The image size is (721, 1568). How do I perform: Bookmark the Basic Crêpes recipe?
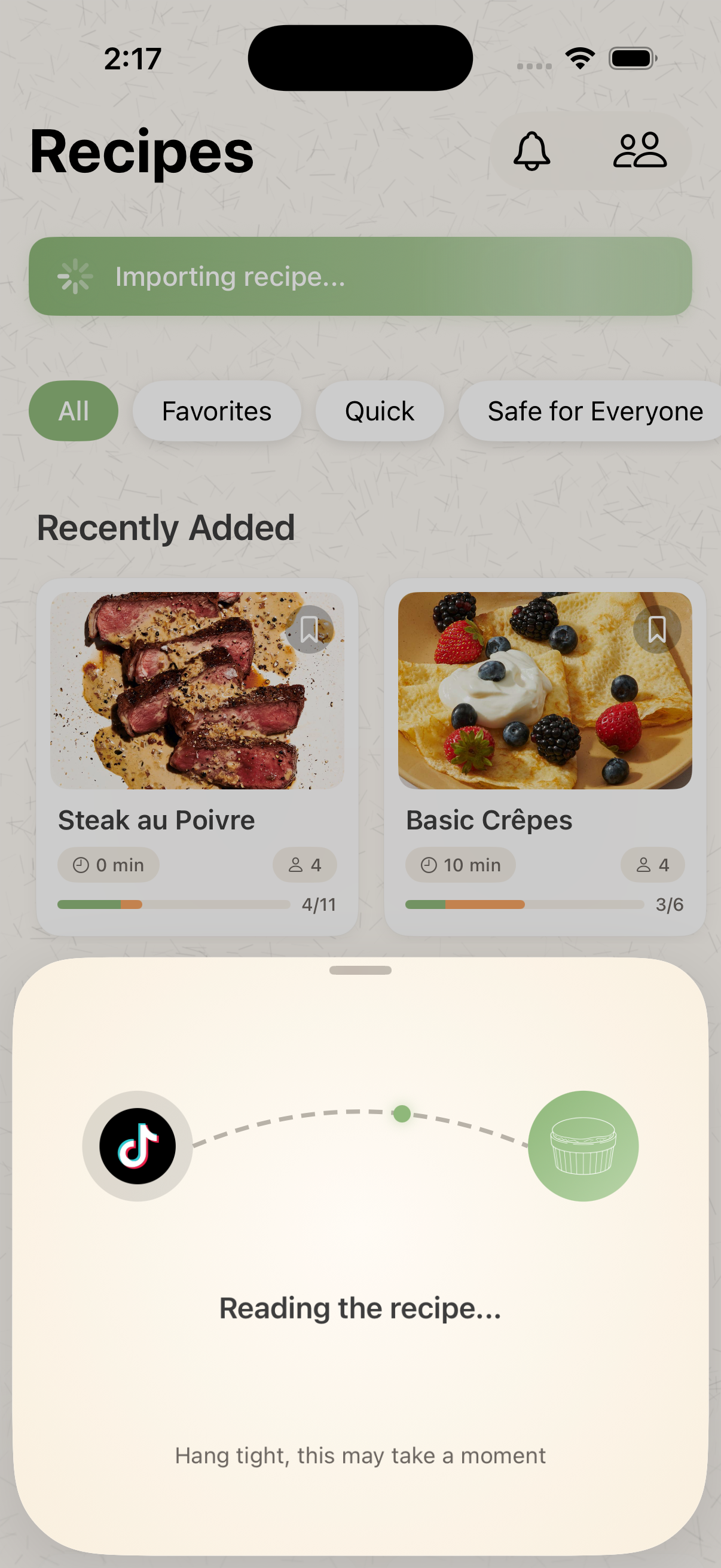[x=657, y=629]
